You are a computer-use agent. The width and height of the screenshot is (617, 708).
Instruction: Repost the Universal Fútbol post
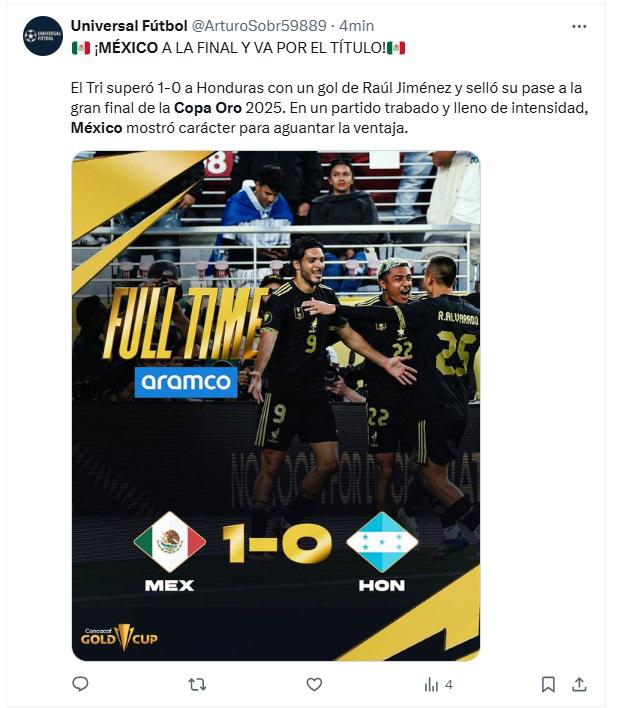197,684
